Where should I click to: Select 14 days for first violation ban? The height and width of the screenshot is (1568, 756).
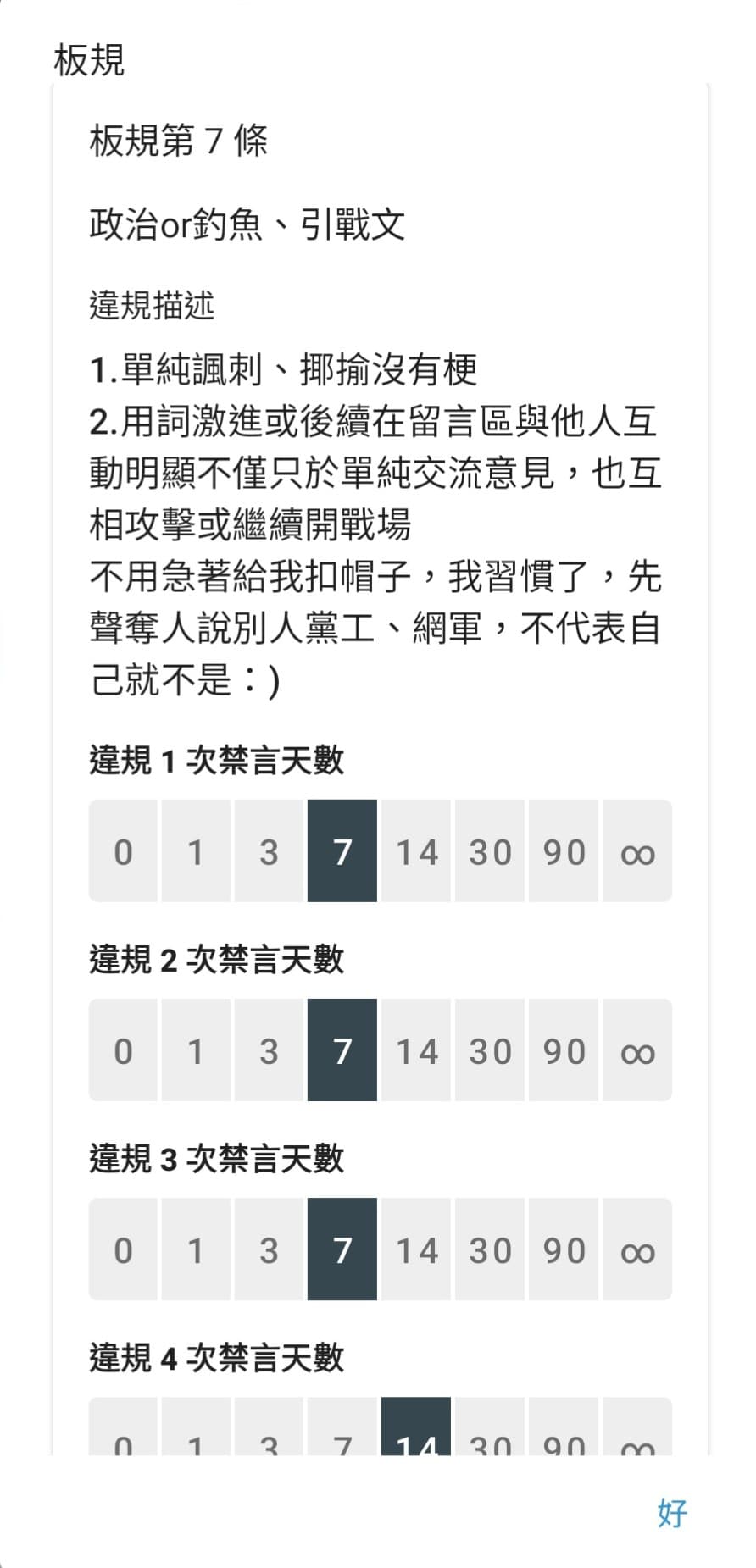click(x=416, y=851)
